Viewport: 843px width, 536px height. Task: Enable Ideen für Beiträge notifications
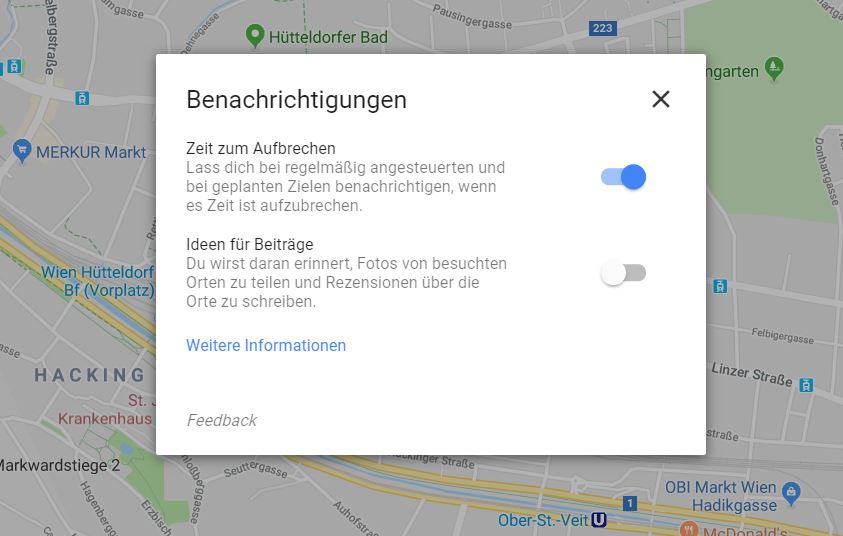[624, 273]
